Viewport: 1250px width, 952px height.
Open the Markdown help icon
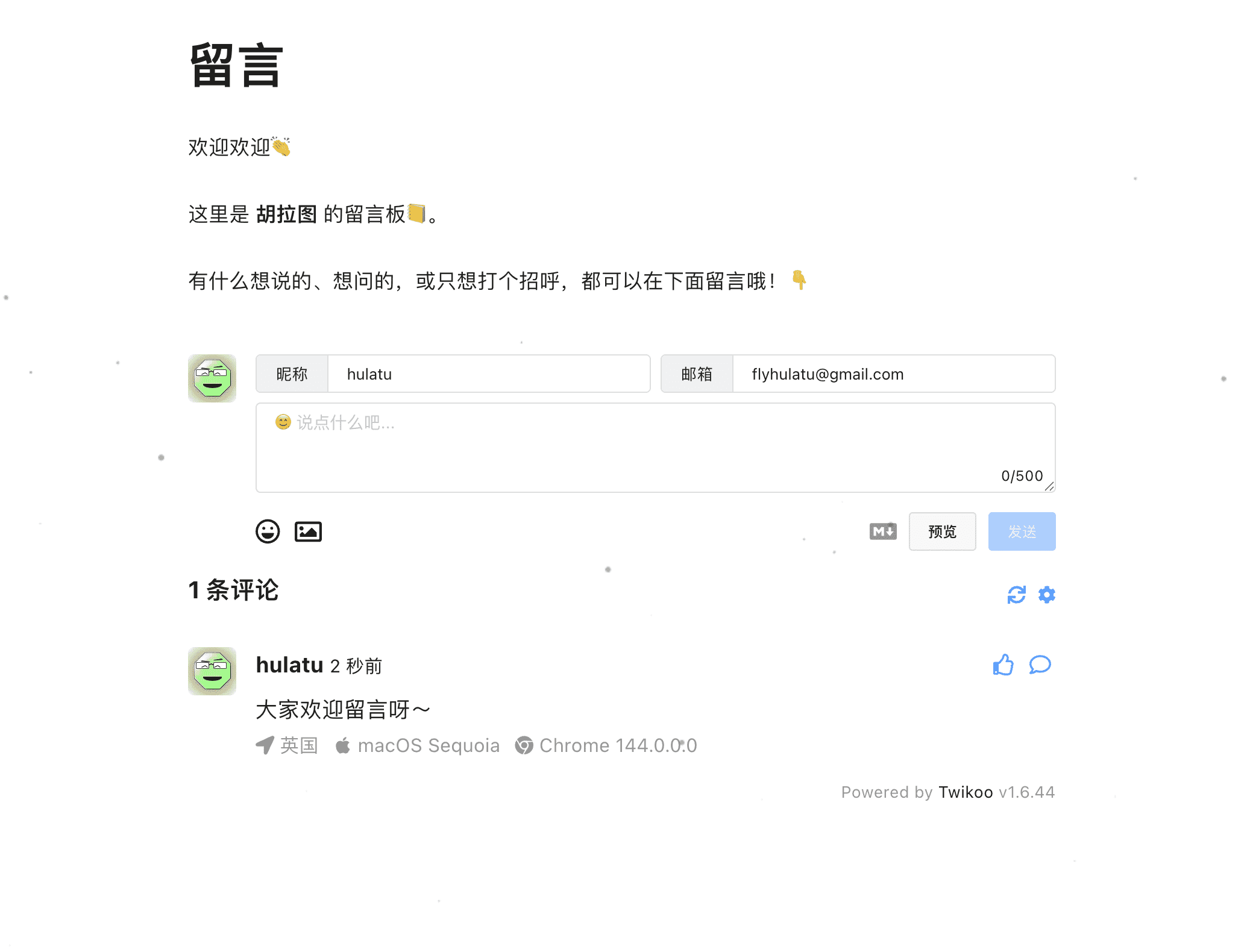[x=883, y=531]
